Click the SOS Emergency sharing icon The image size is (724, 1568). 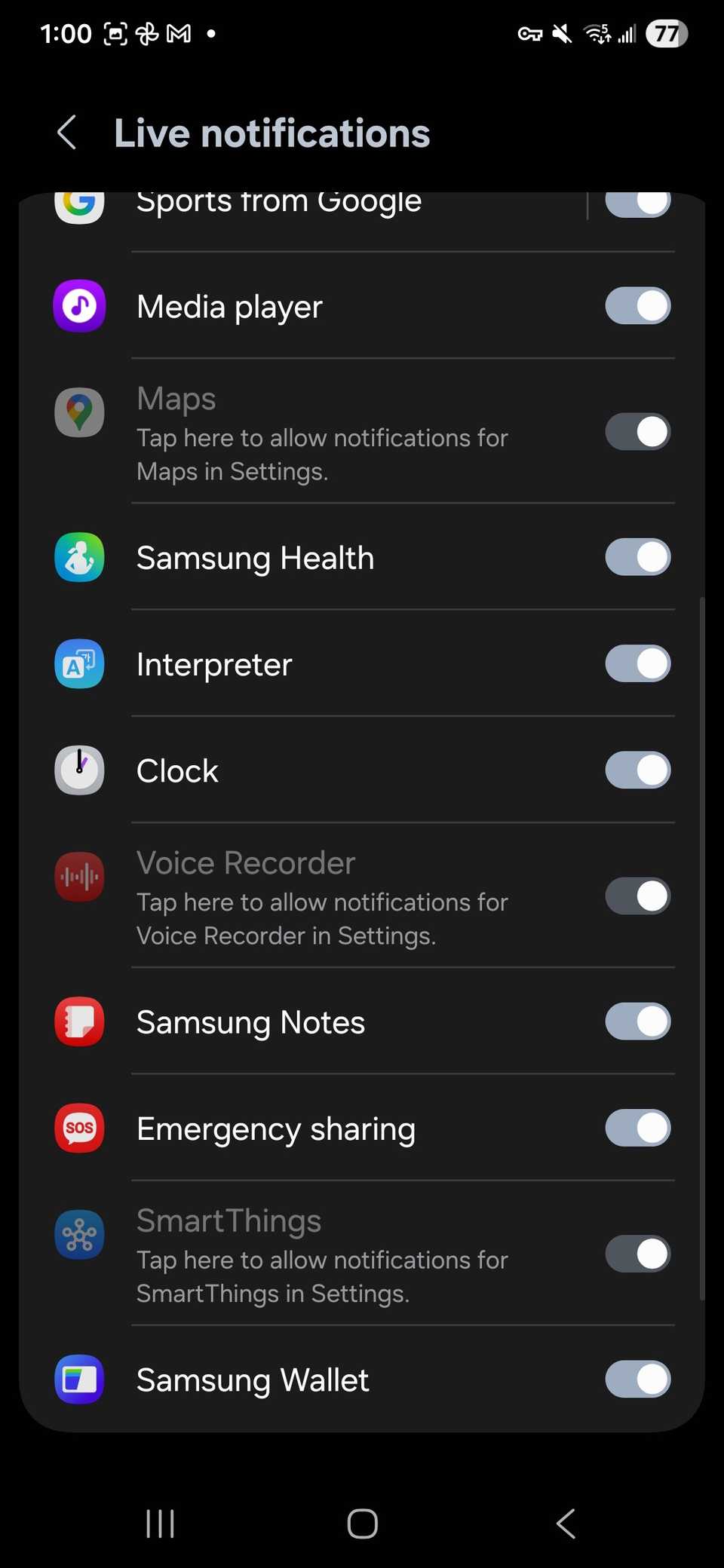point(79,1129)
